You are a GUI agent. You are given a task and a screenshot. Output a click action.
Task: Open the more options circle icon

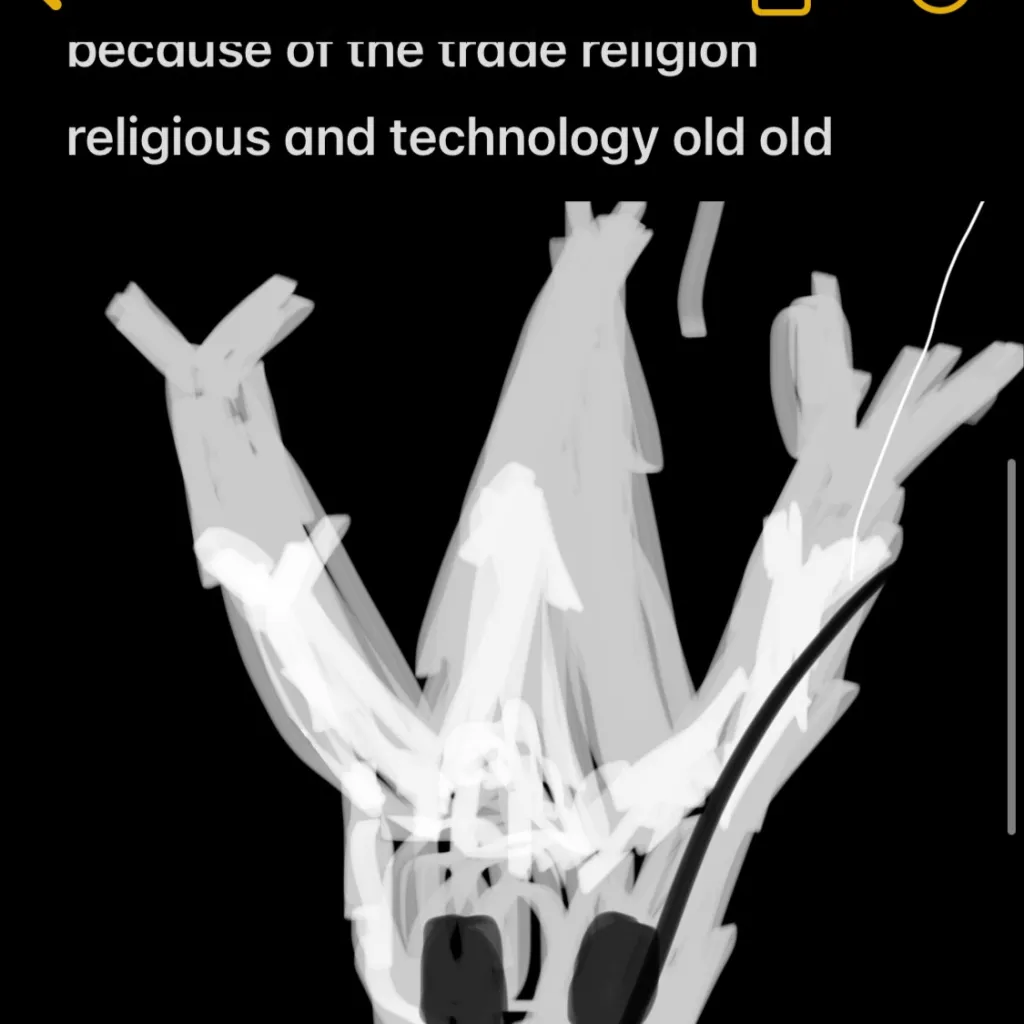pyautogui.click(x=941, y=5)
